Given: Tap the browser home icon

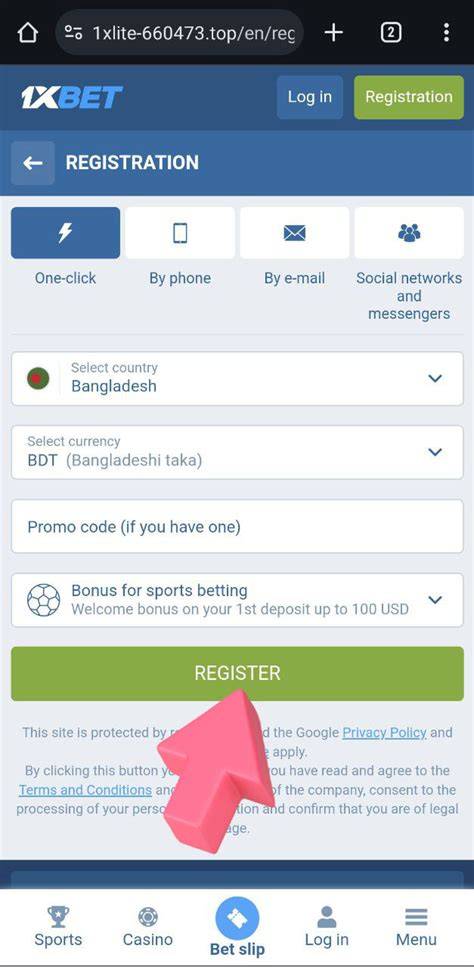Looking at the screenshot, I should tap(27, 32).
